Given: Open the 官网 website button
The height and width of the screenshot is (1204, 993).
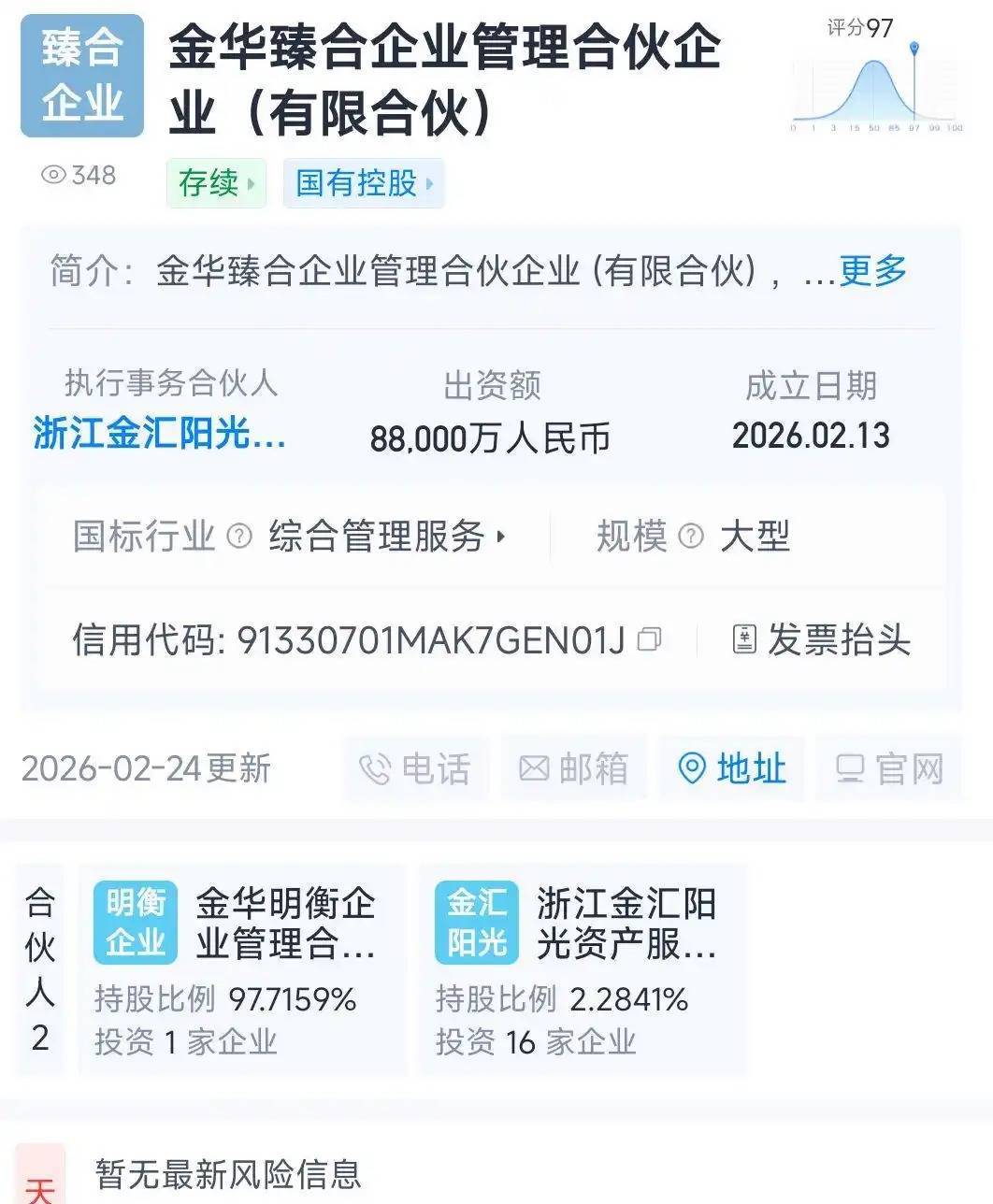Looking at the screenshot, I should 888,768.
